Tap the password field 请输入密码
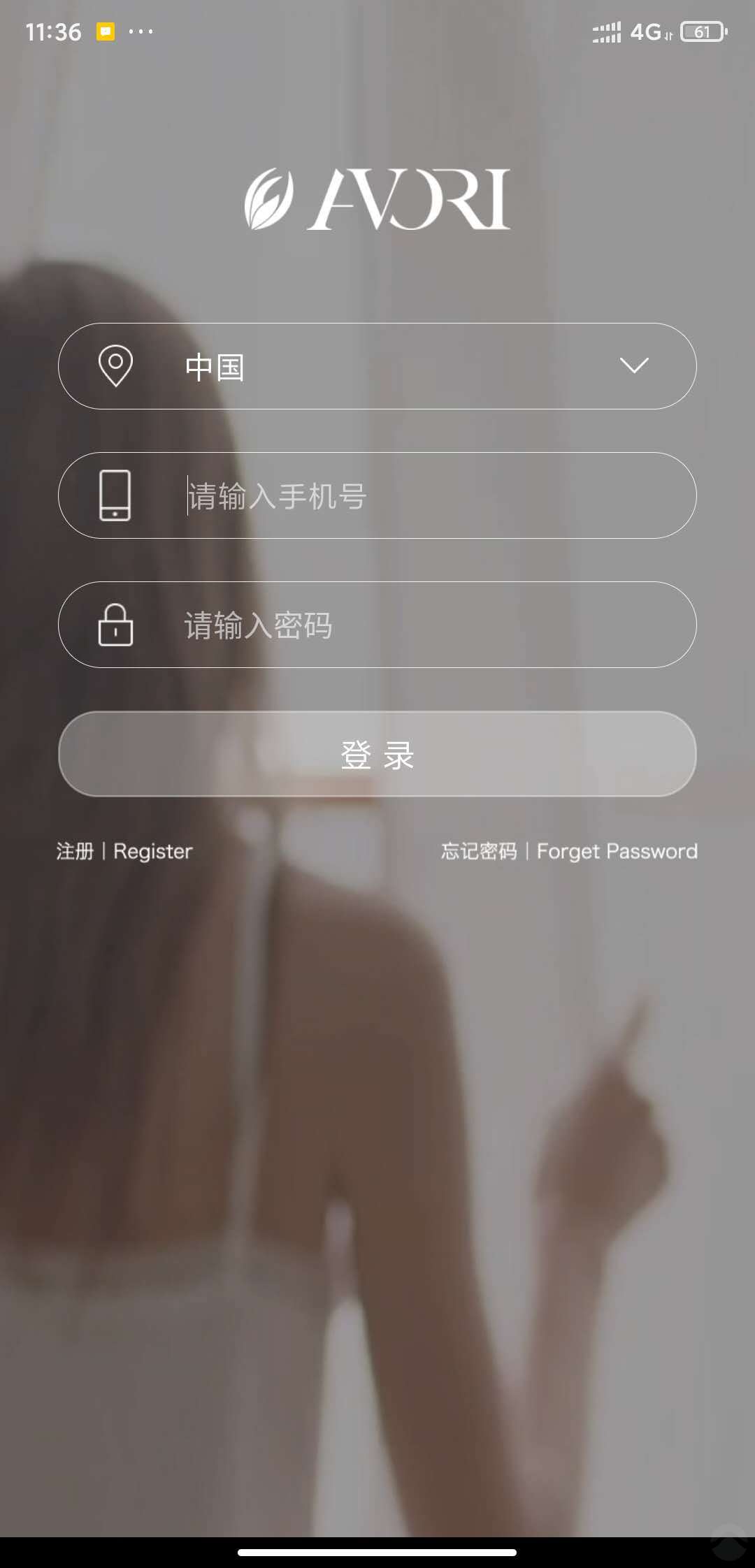This screenshot has height=1568, width=755. pyautogui.click(x=419, y=625)
